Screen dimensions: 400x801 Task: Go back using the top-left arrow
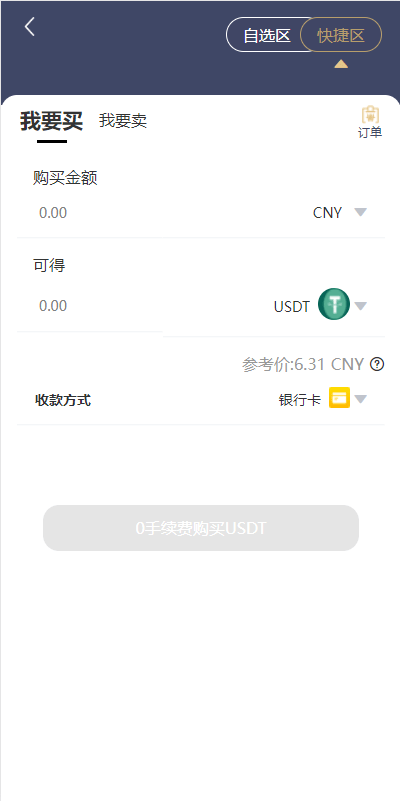30,27
